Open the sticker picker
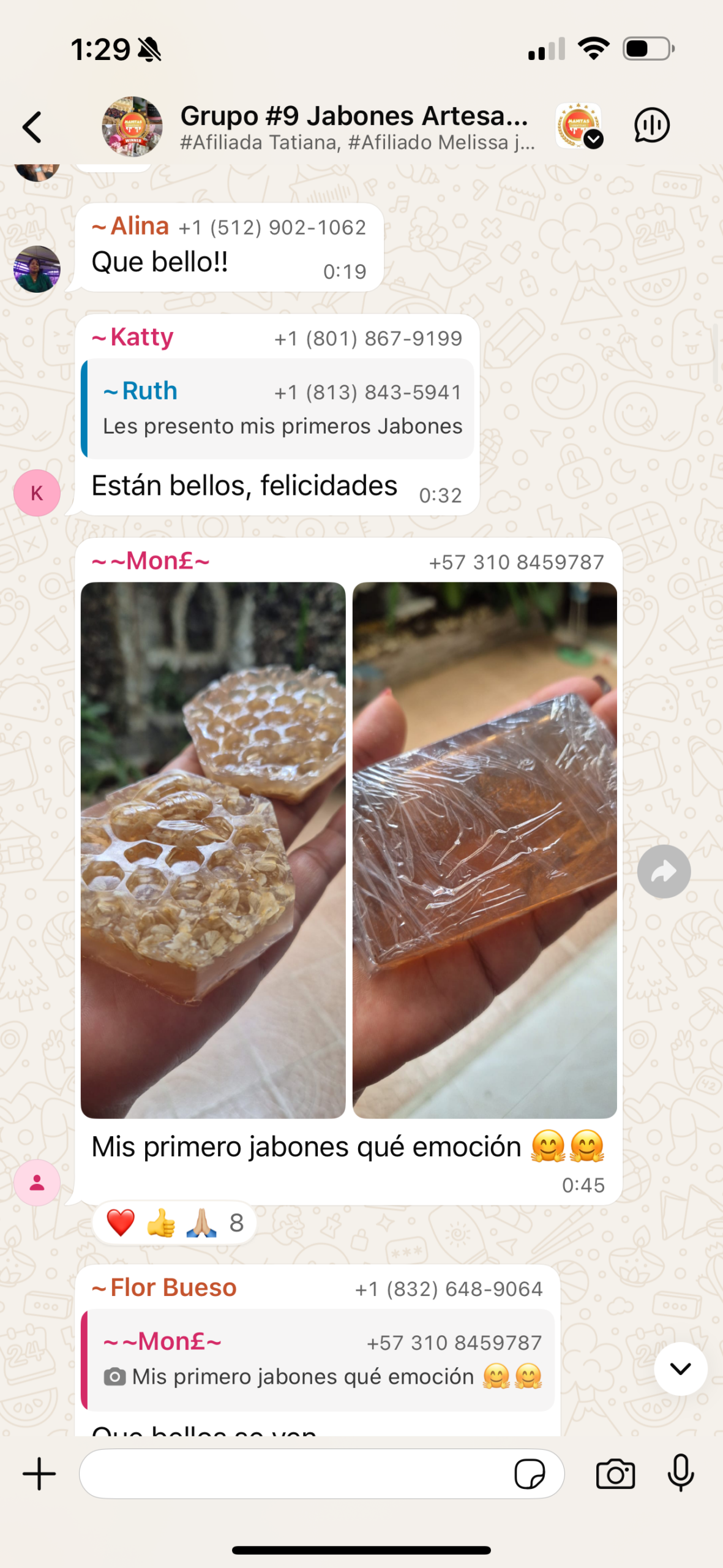Image resolution: width=723 pixels, height=1568 pixels. (x=530, y=1474)
